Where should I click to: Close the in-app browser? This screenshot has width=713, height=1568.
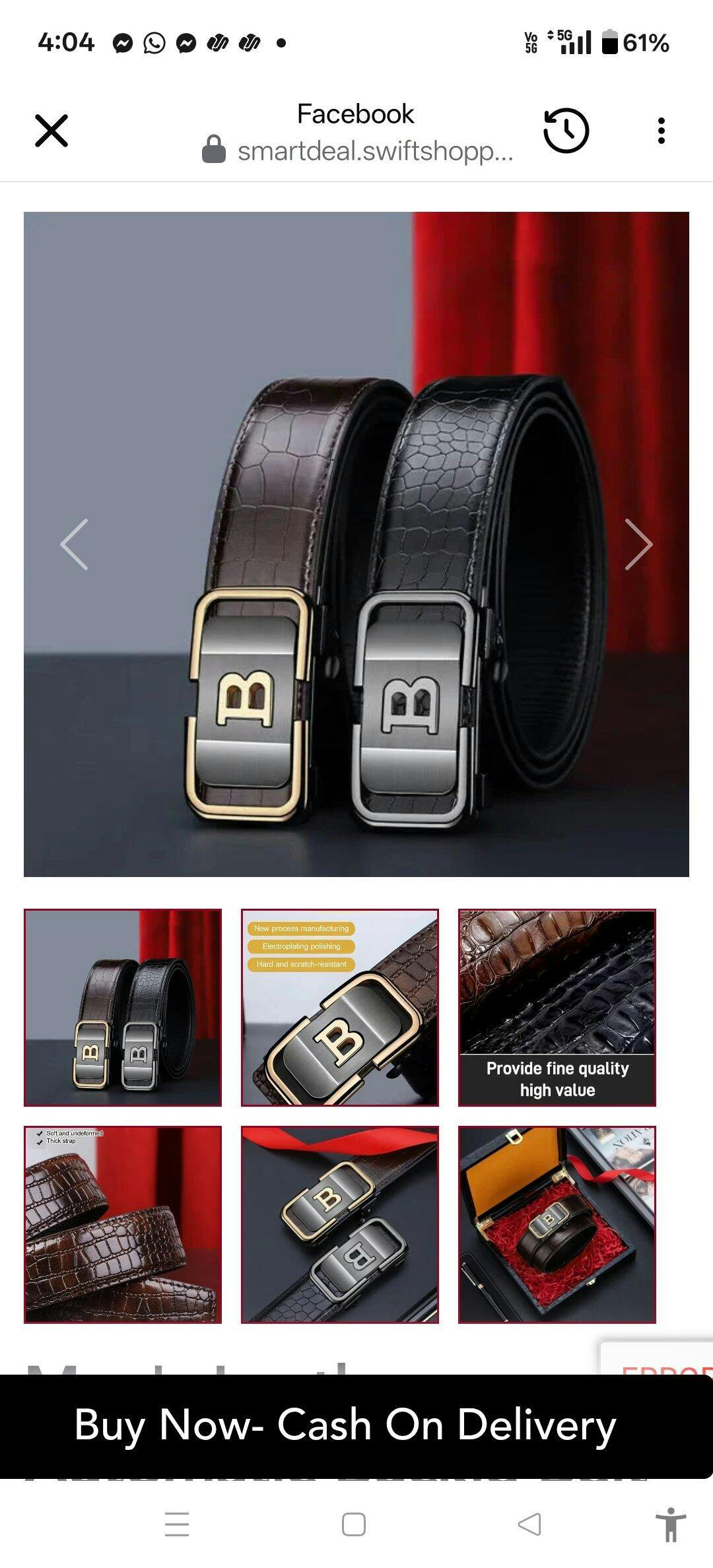51,131
